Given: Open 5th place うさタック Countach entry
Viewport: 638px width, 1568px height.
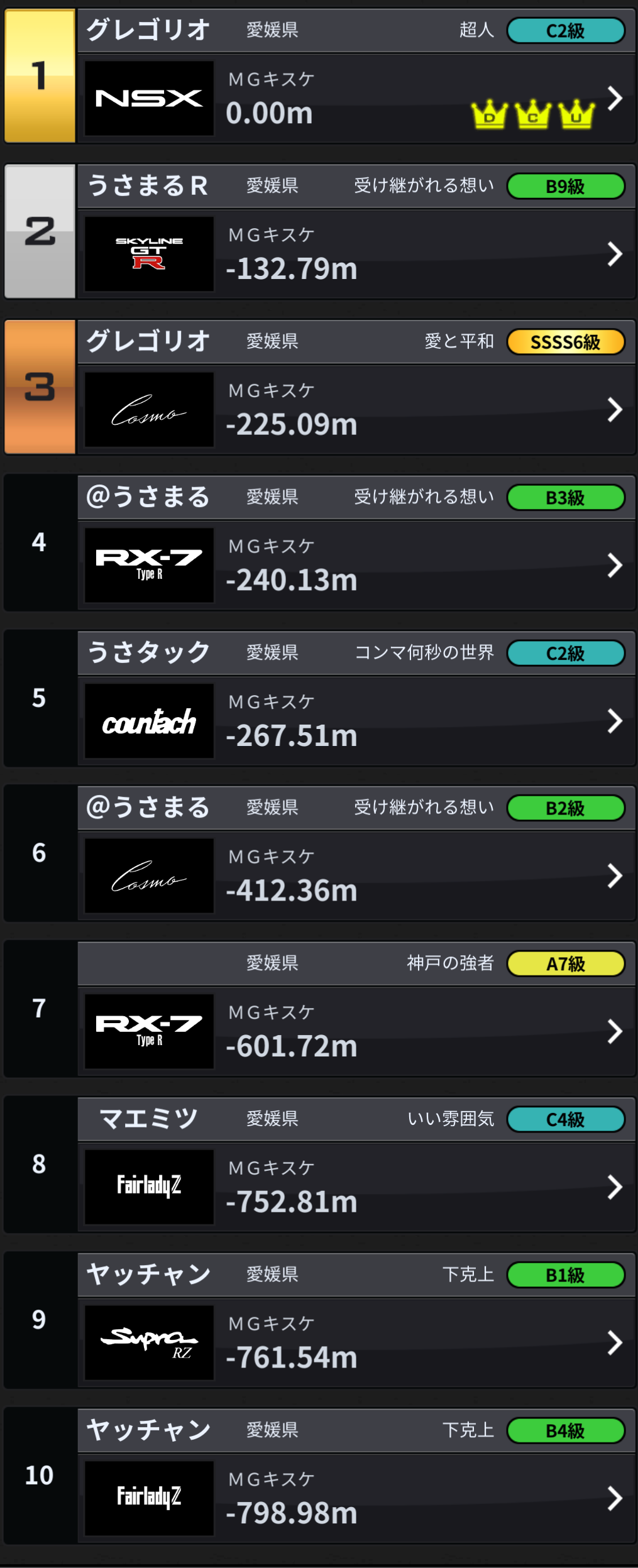Looking at the screenshot, I should point(615,721).
